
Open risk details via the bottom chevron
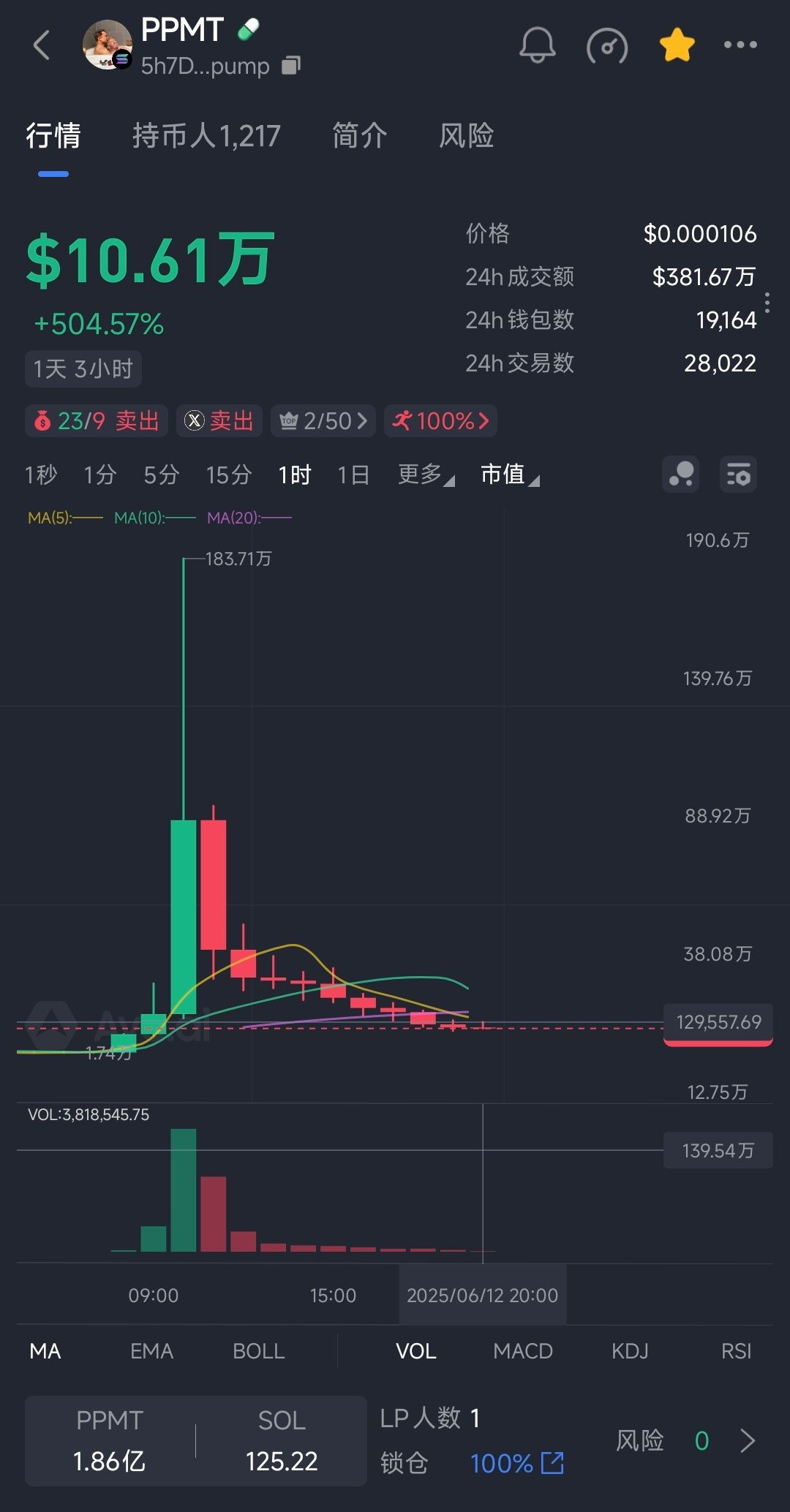[x=747, y=1441]
